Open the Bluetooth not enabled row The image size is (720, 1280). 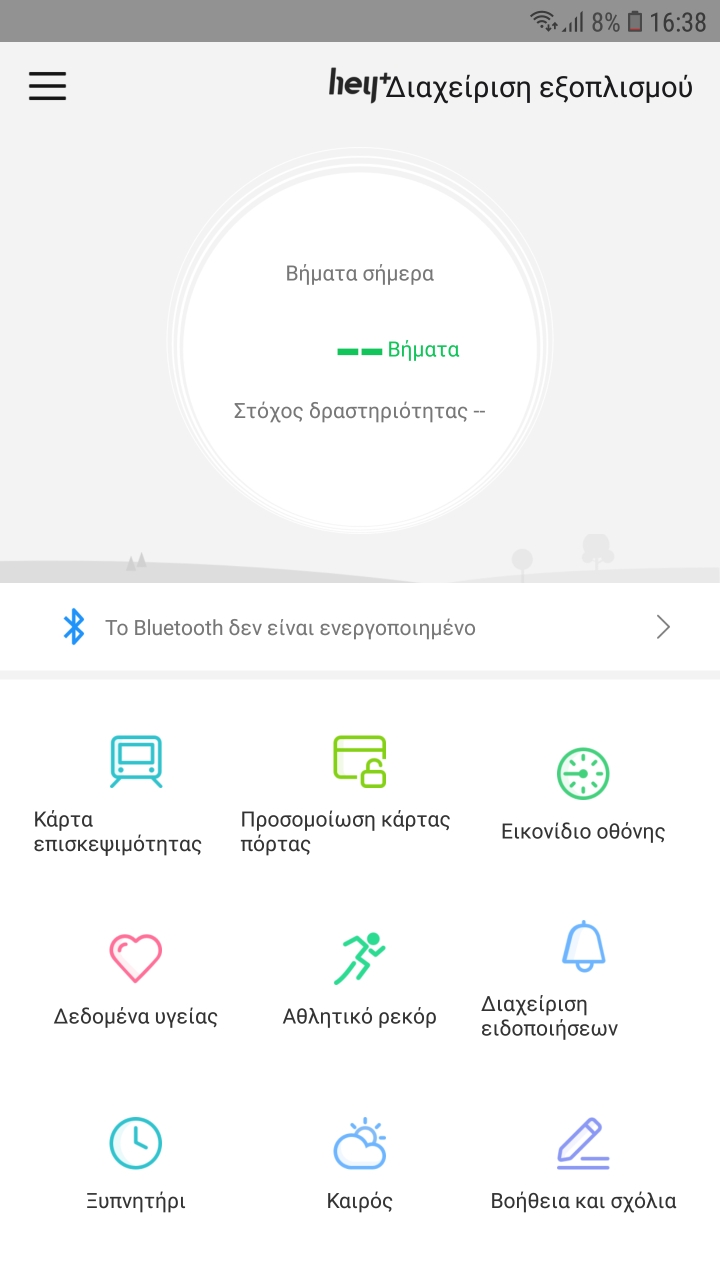360,628
